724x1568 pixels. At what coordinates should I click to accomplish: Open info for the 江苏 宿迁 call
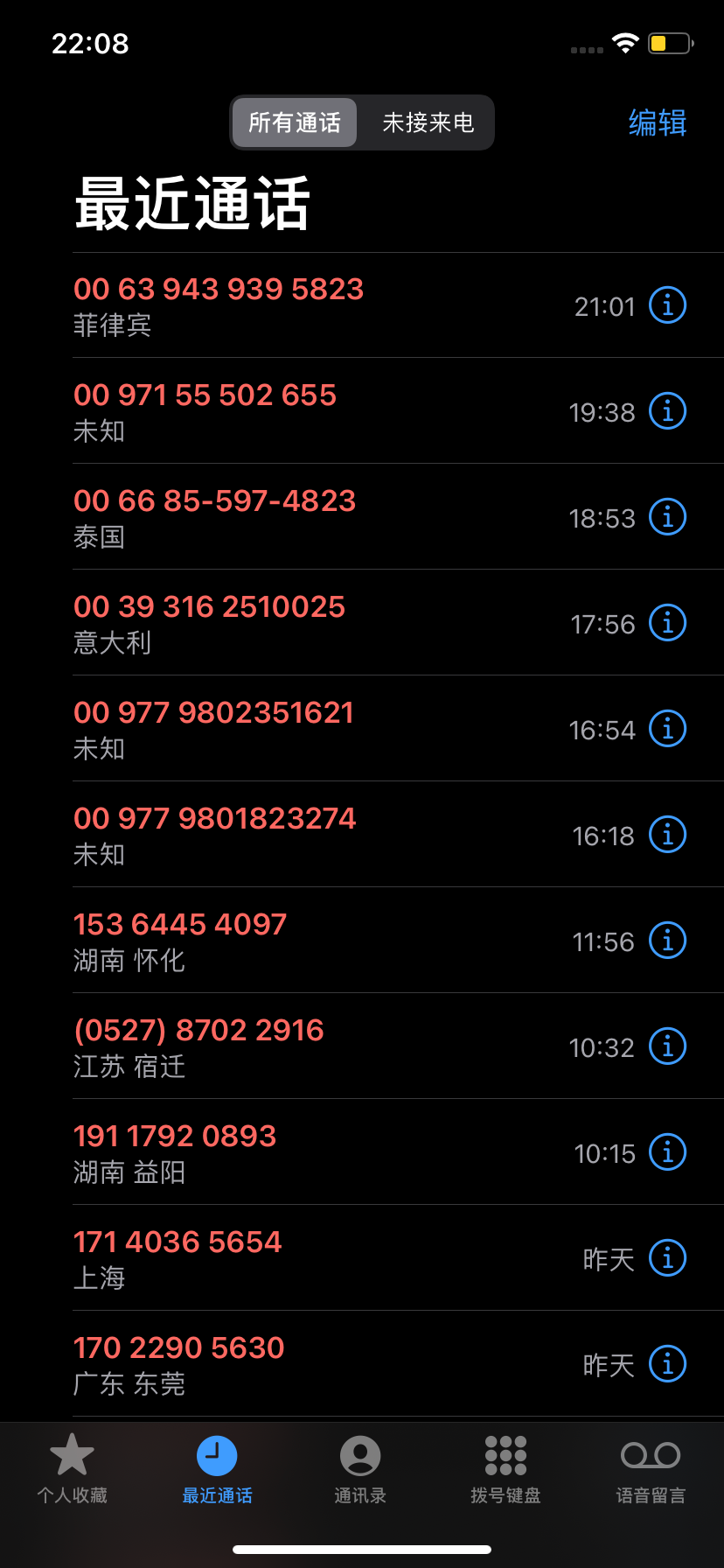coord(667,1046)
